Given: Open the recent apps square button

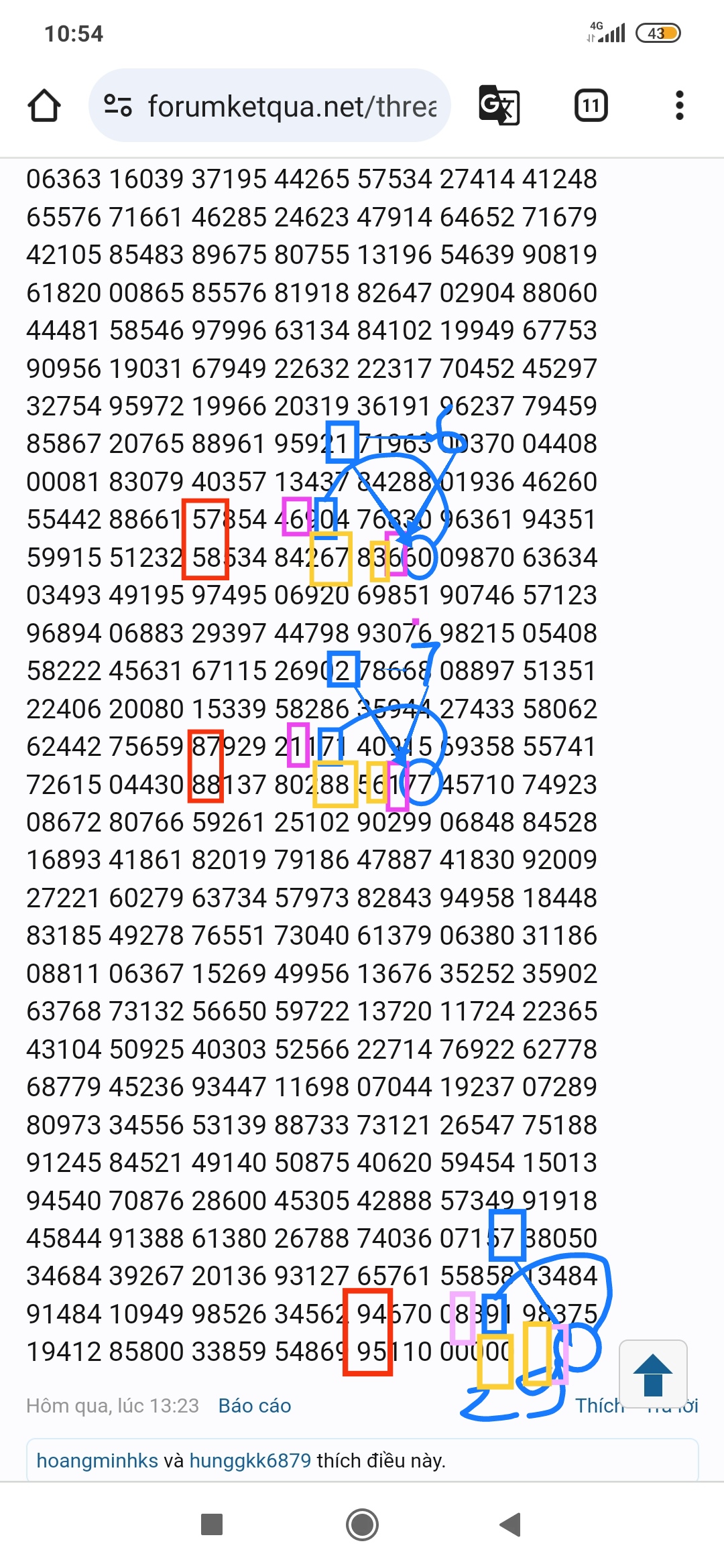Looking at the screenshot, I should coord(212,1524).
